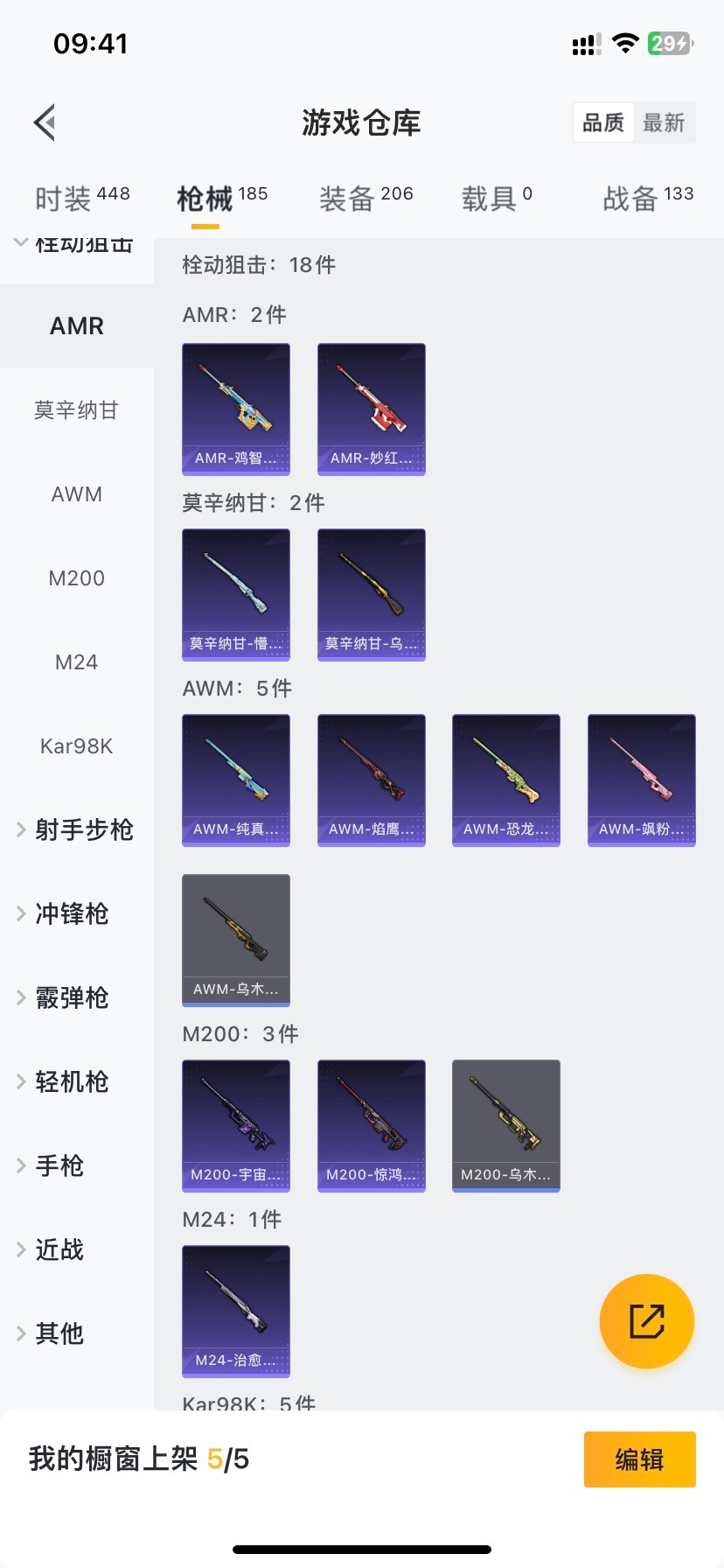
Task: Tap the orange floating share button
Action: (x=646, y=1320)
